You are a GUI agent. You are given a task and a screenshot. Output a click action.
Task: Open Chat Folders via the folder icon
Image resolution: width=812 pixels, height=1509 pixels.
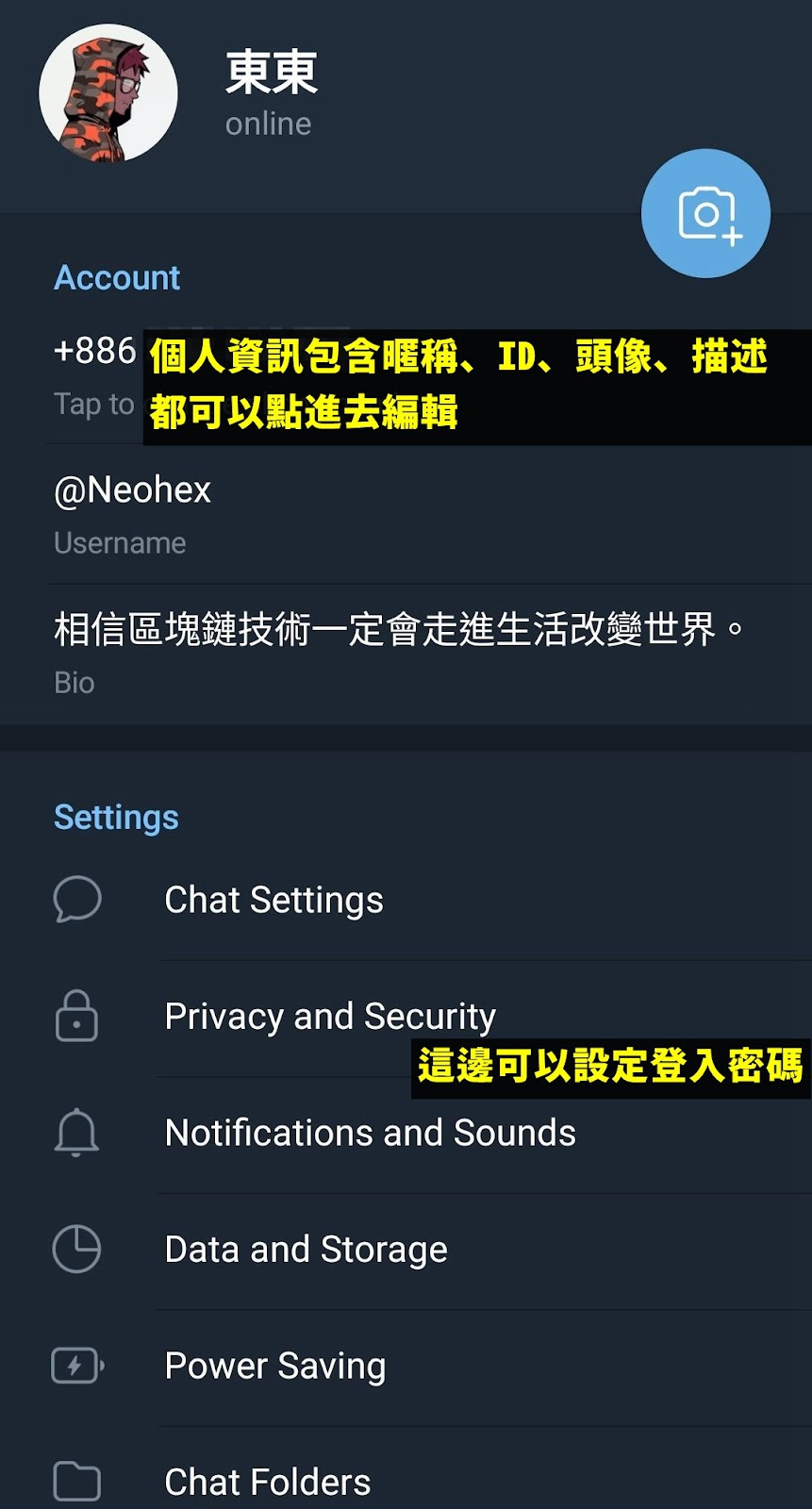click(76, 1481)
